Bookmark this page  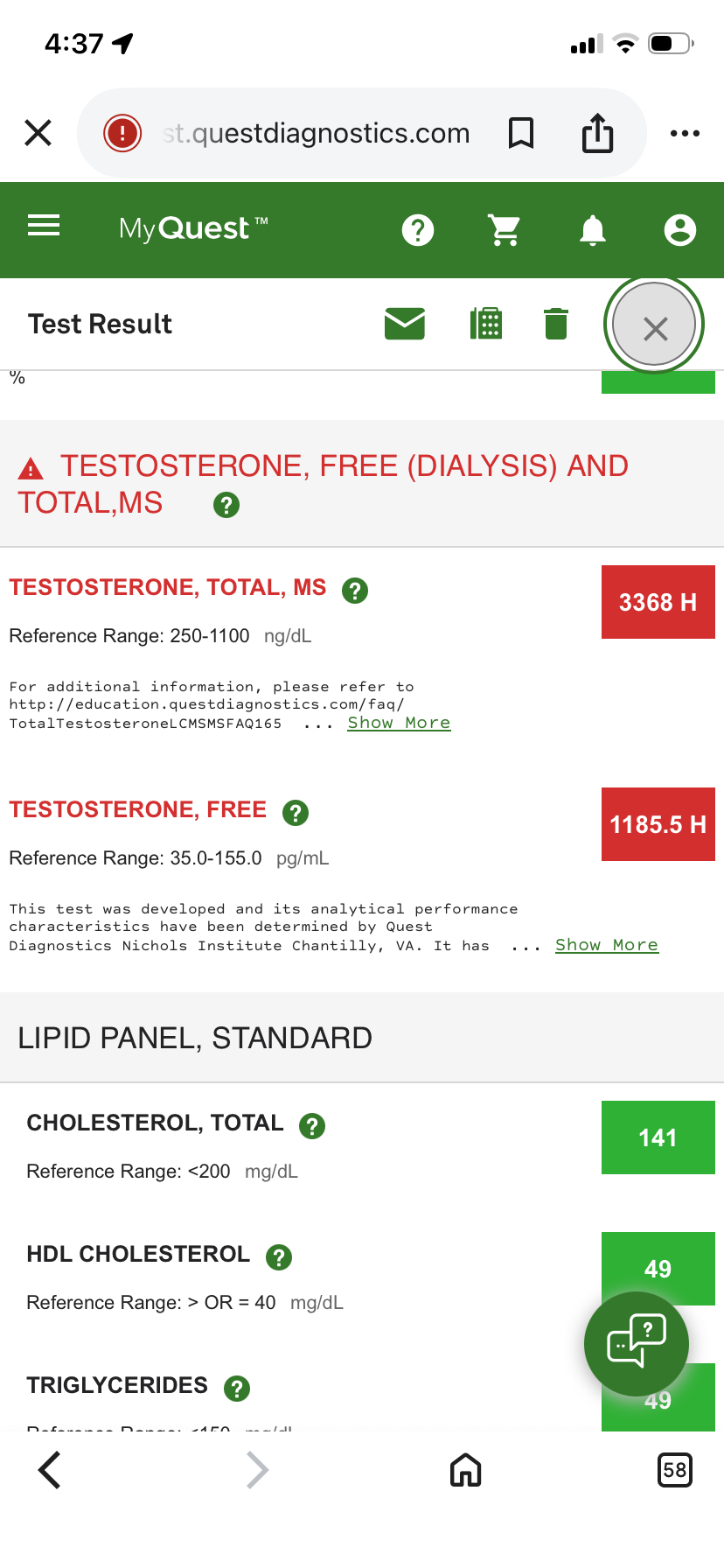pyautogui.click(x=521, y=133)
